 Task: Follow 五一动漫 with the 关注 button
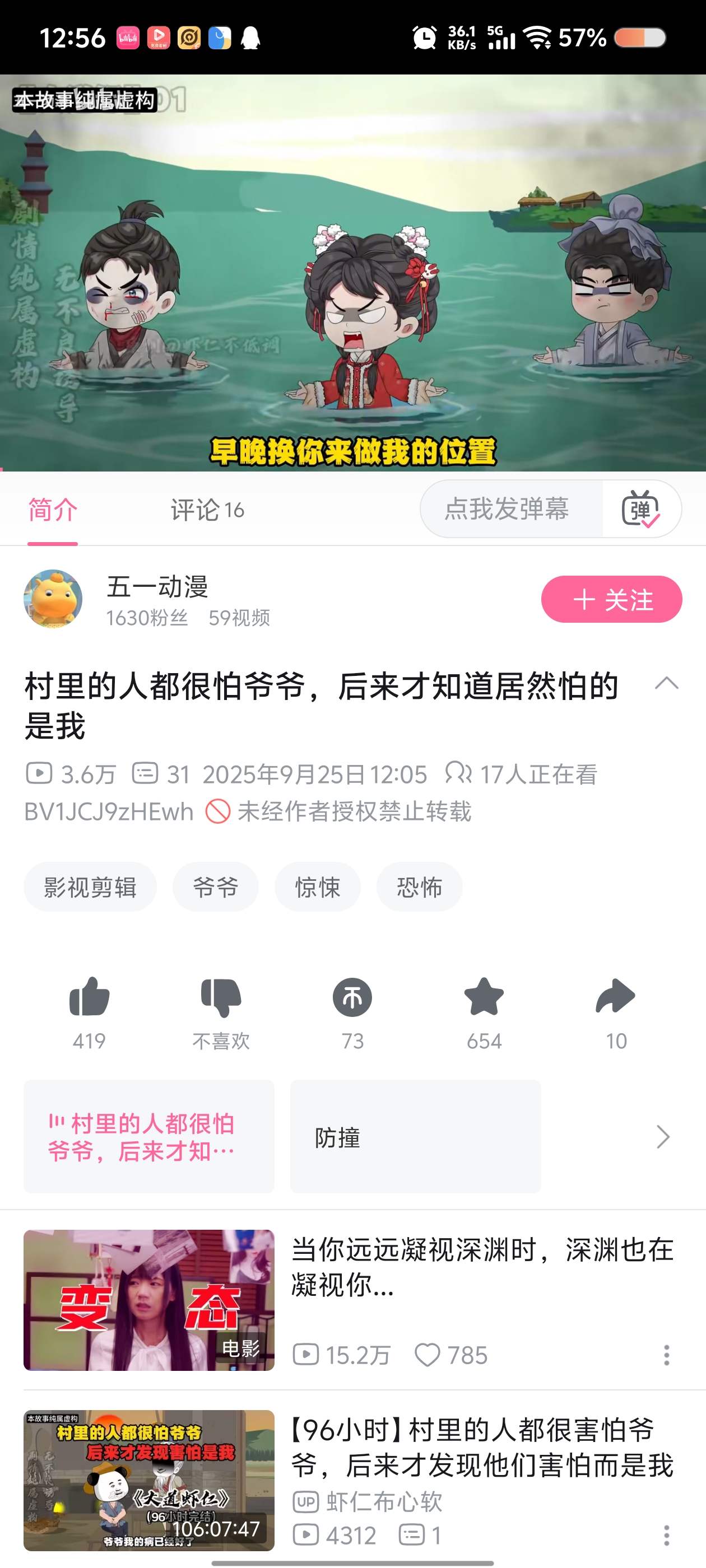coord(611,600)
